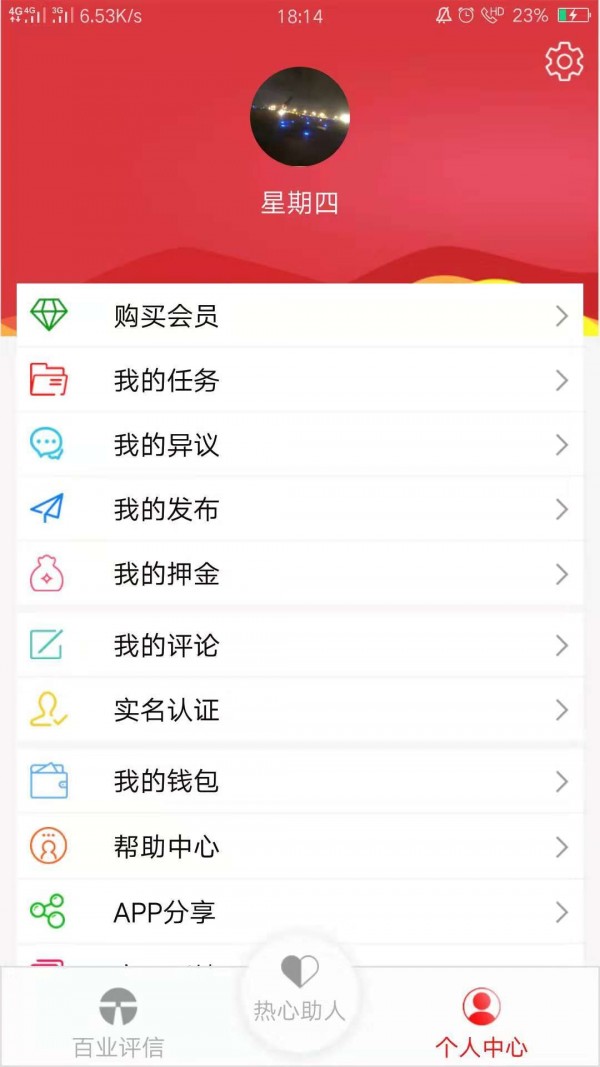Open 我的任务 row
Image resolution: width=600 pixels, height=1067 pixels.
pos(300,381)
